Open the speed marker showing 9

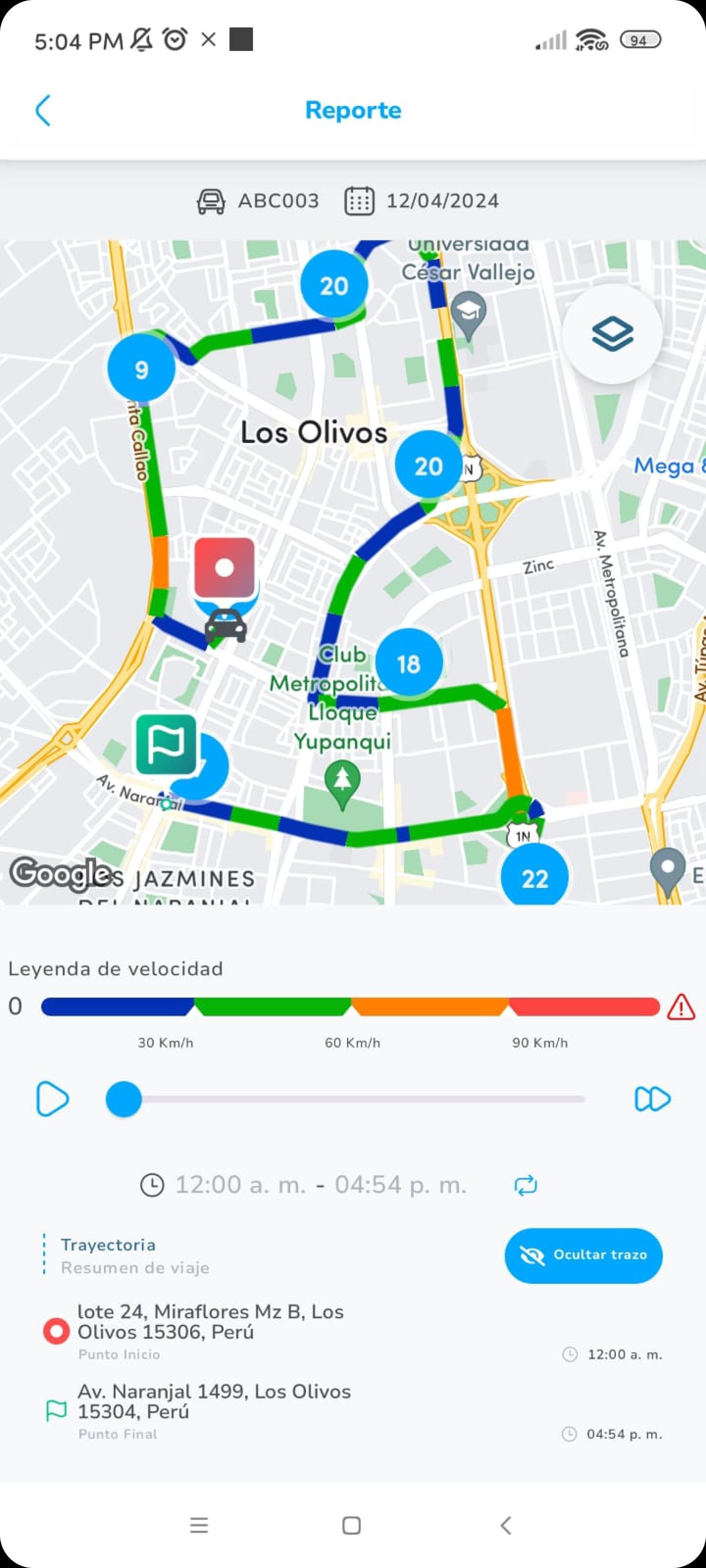(x=141, y=368)
